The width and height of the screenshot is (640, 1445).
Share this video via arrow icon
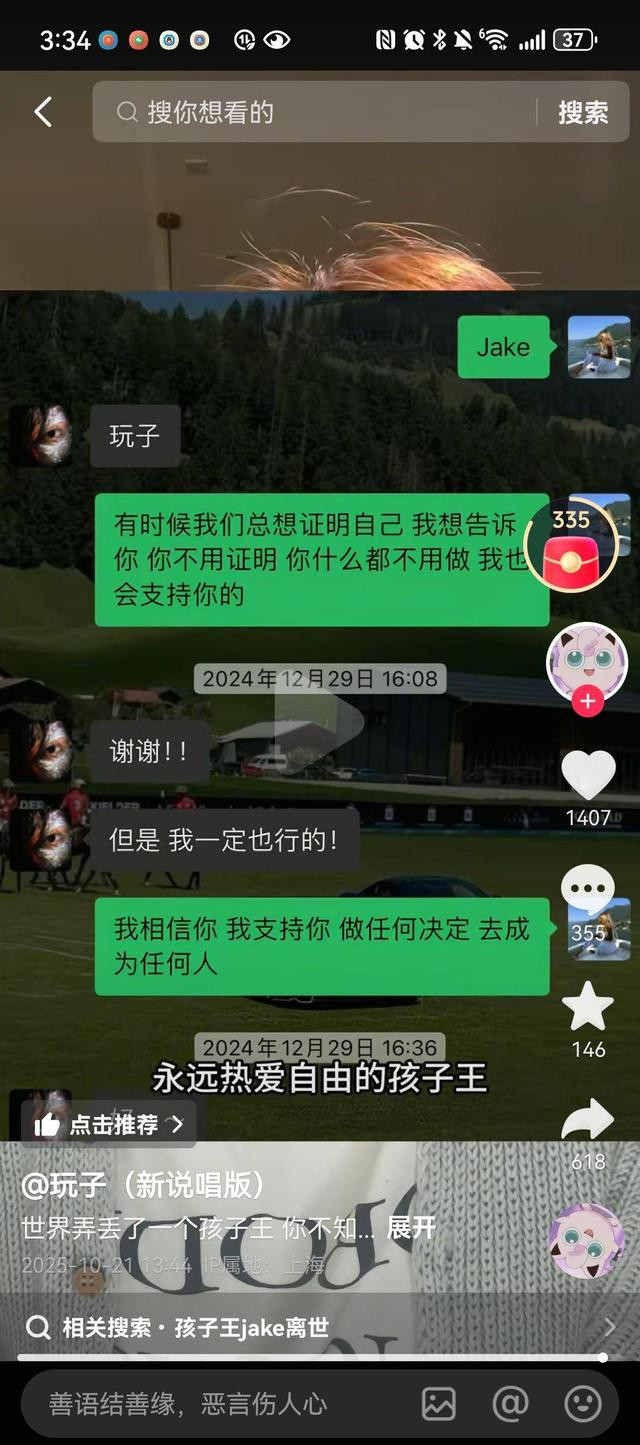(x=588, y=1120)
